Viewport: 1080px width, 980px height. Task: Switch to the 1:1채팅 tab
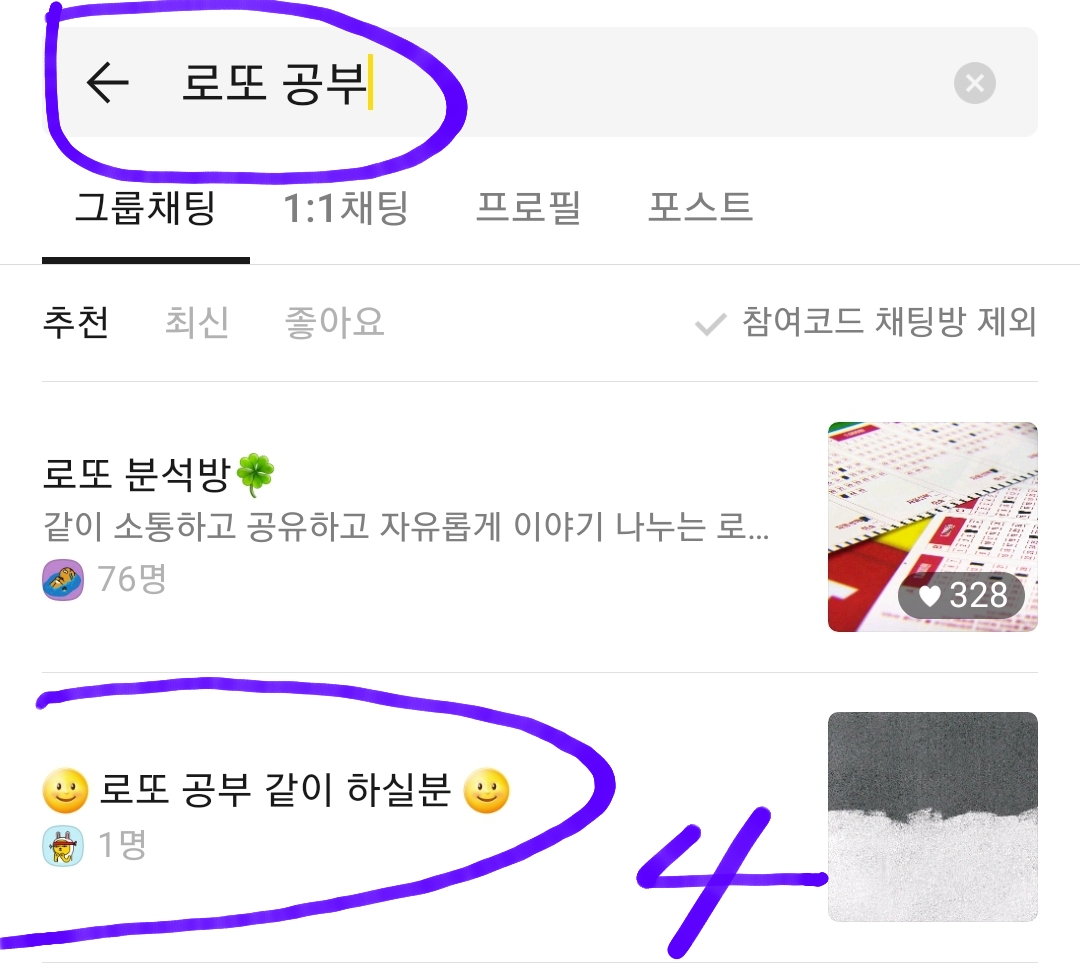pyautogui.click(x=345, y=208)
